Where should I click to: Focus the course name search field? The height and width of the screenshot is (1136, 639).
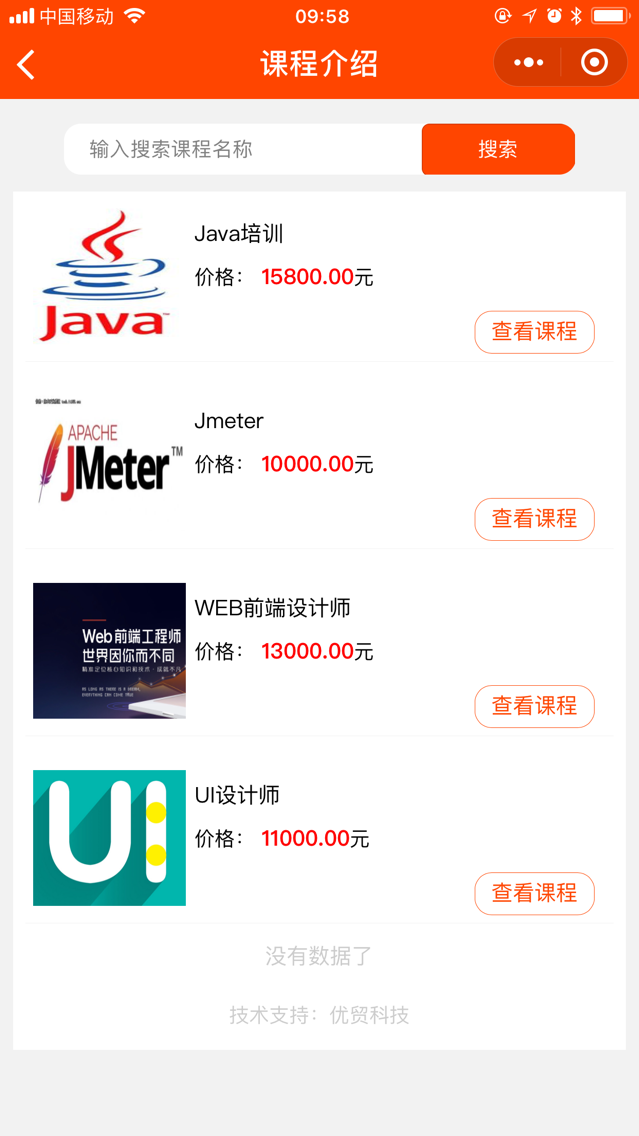243,150
